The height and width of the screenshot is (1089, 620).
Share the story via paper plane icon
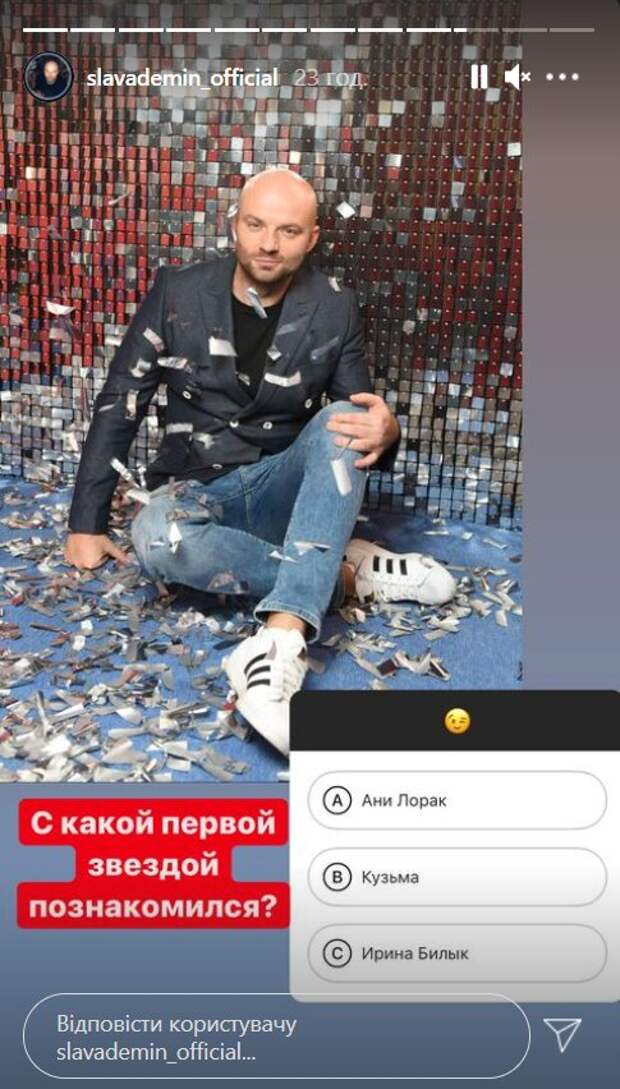pos(563,1033)
